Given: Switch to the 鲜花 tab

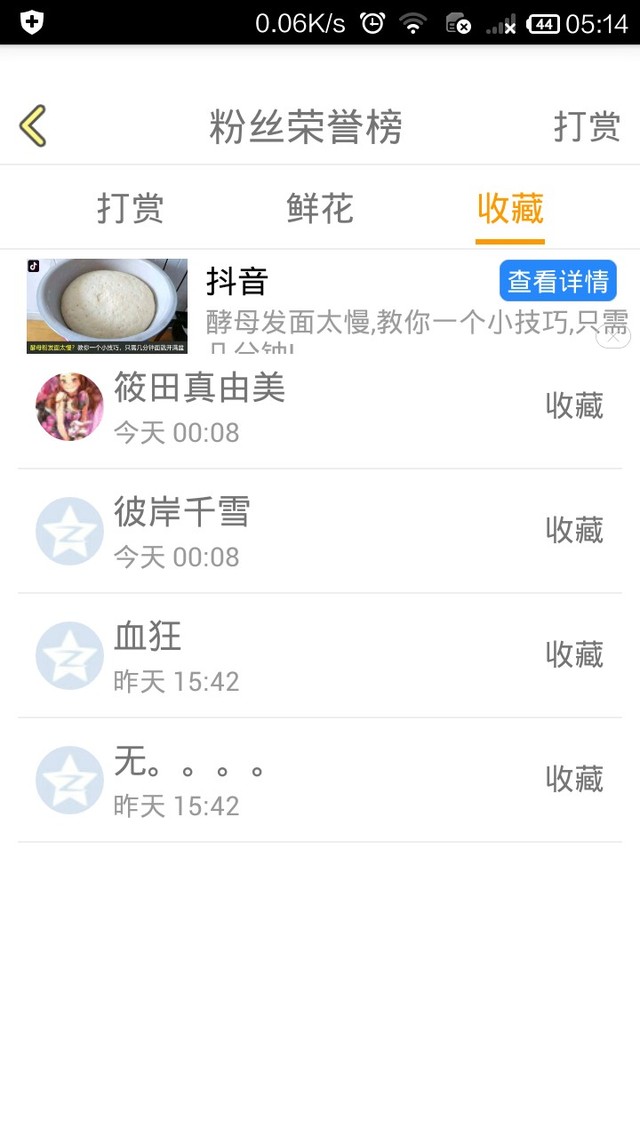Looking at the screenshot, I should 320,208.
